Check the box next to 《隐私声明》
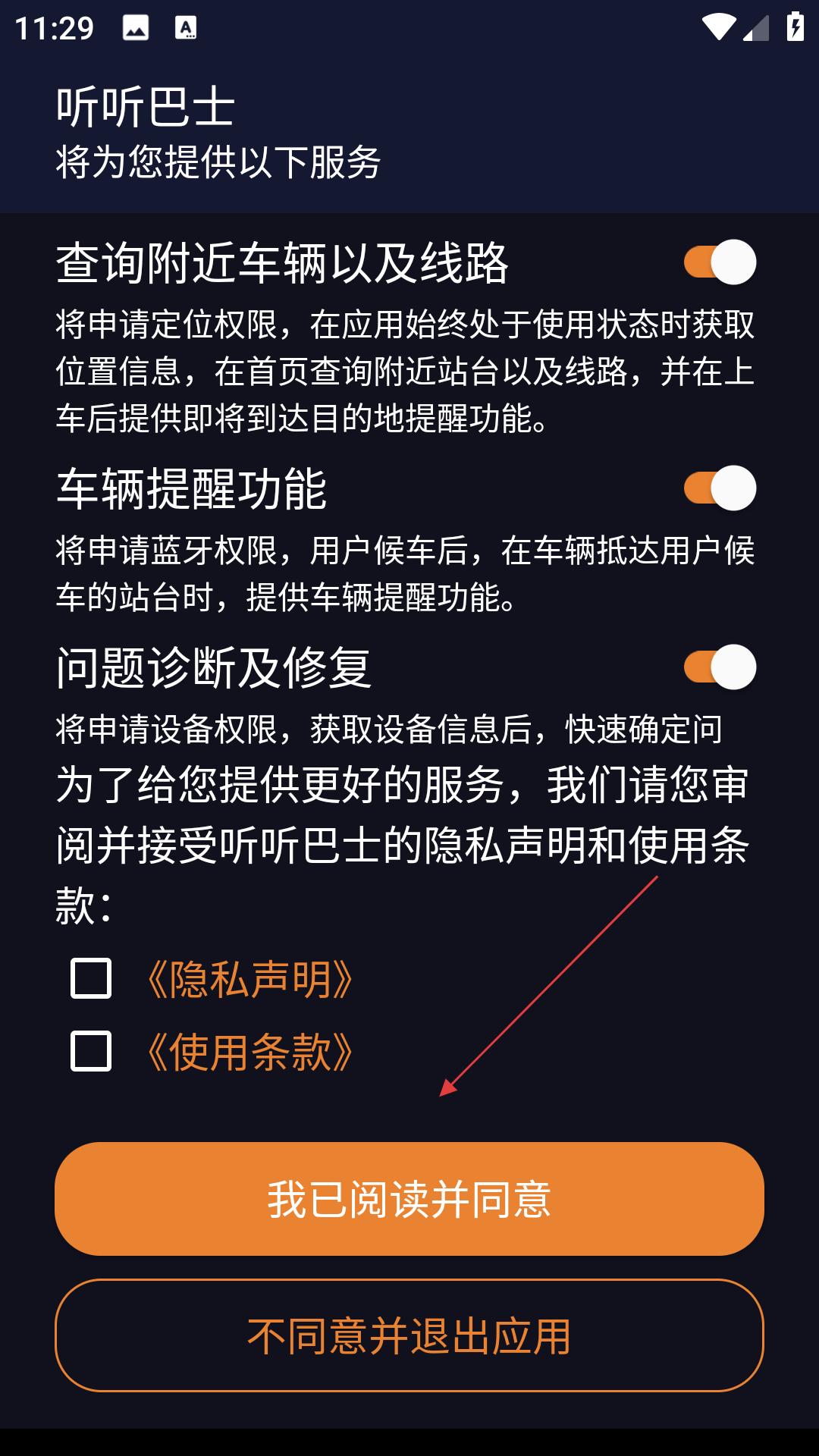 pos(91,978)
